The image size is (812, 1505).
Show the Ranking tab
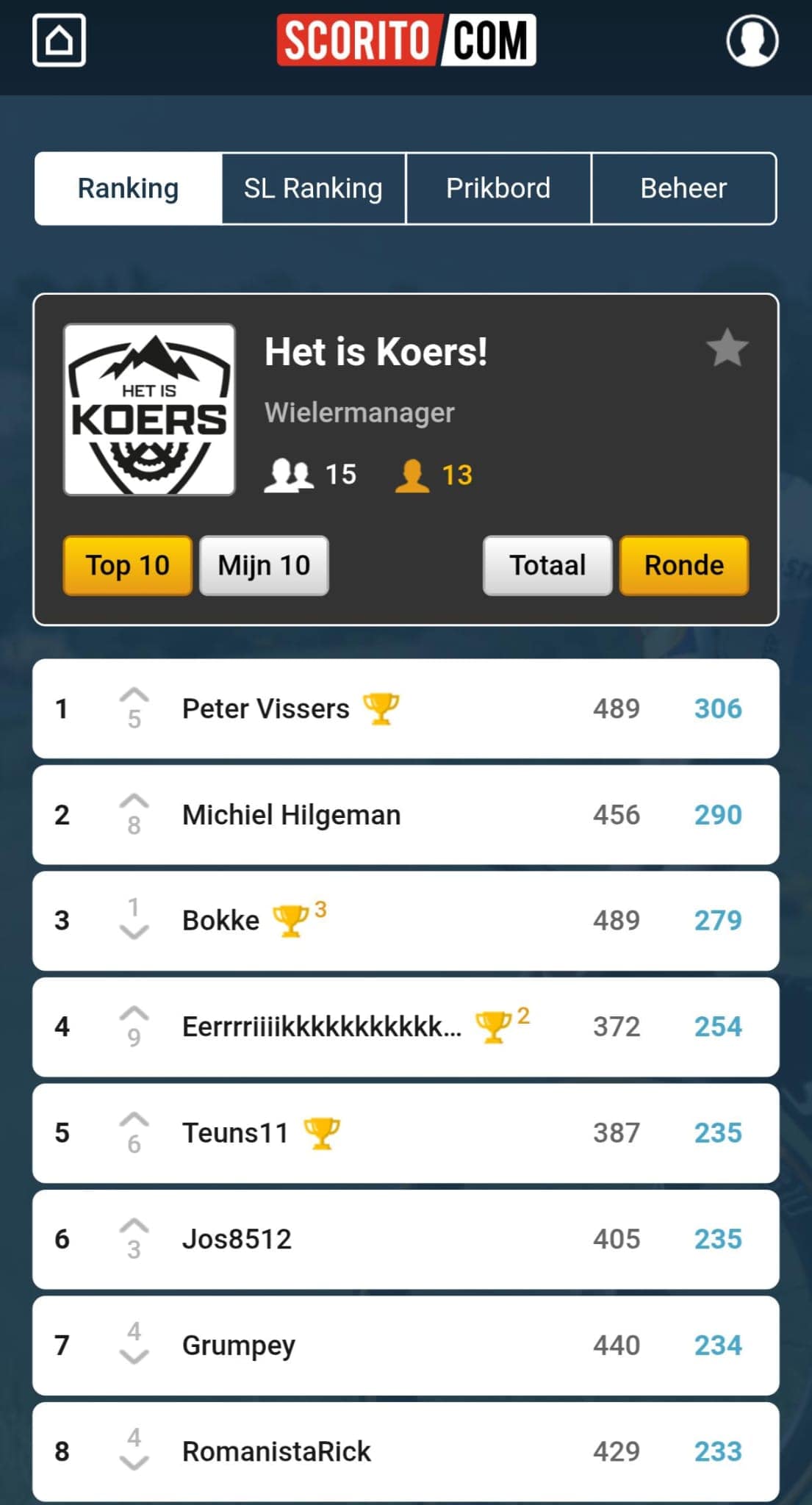(129, 189)
